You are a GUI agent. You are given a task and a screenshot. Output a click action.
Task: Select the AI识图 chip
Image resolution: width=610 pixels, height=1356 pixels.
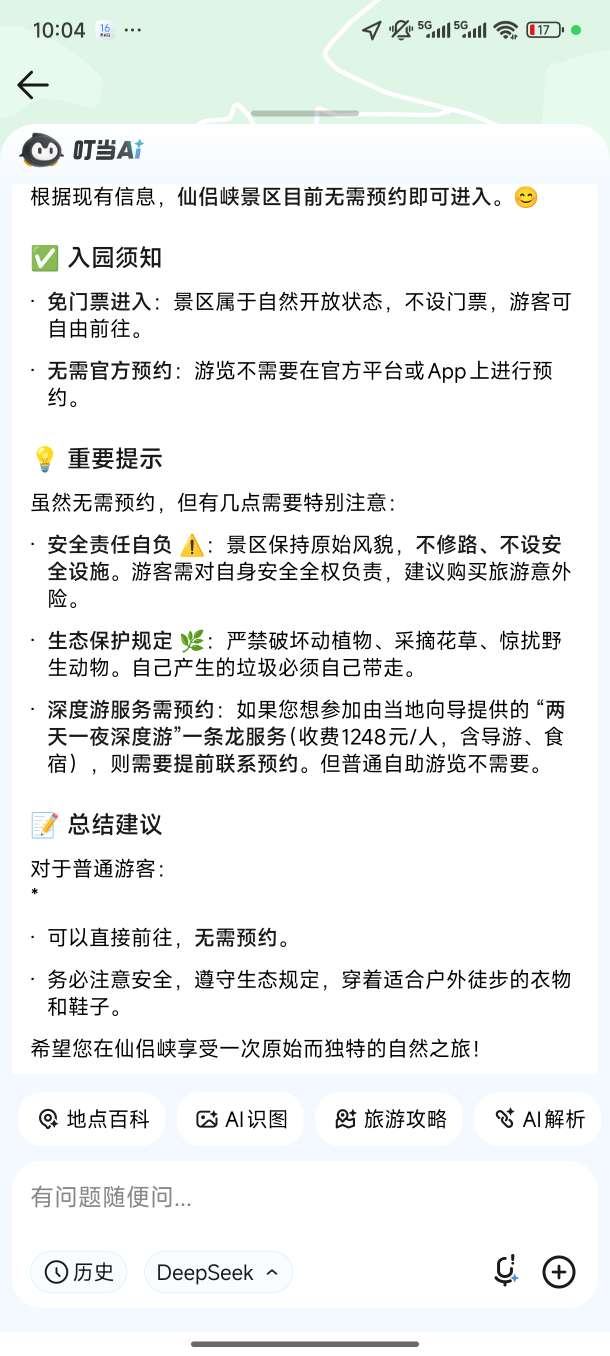(241, 1119)
